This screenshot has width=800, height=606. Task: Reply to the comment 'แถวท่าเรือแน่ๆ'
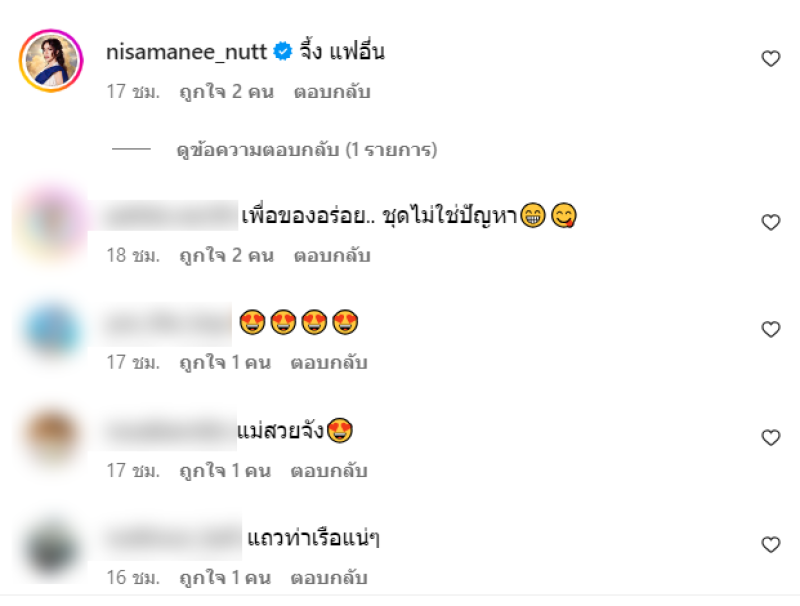[329, 578]
